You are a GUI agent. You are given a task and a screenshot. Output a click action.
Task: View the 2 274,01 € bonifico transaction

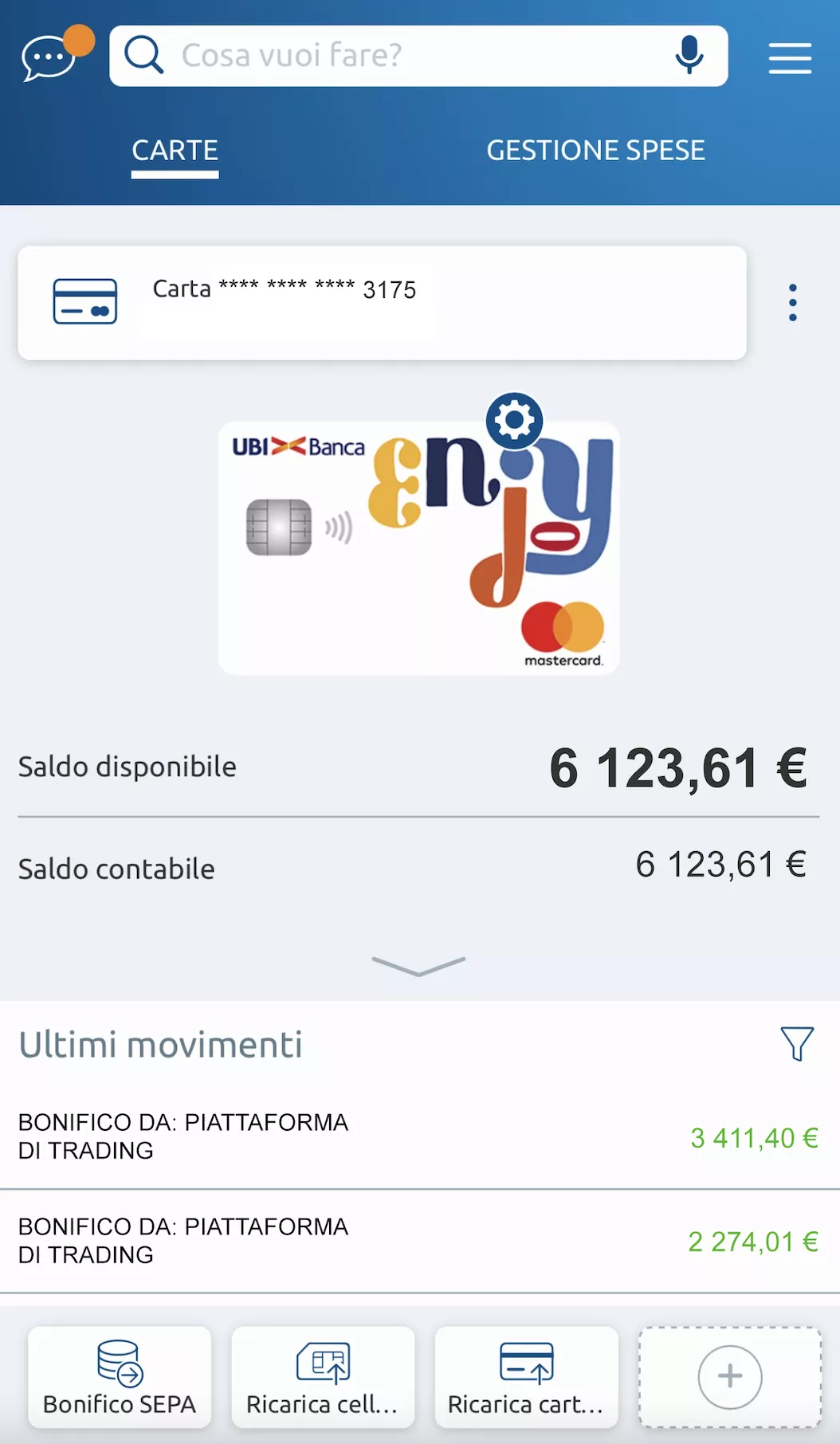(418, 1241)
